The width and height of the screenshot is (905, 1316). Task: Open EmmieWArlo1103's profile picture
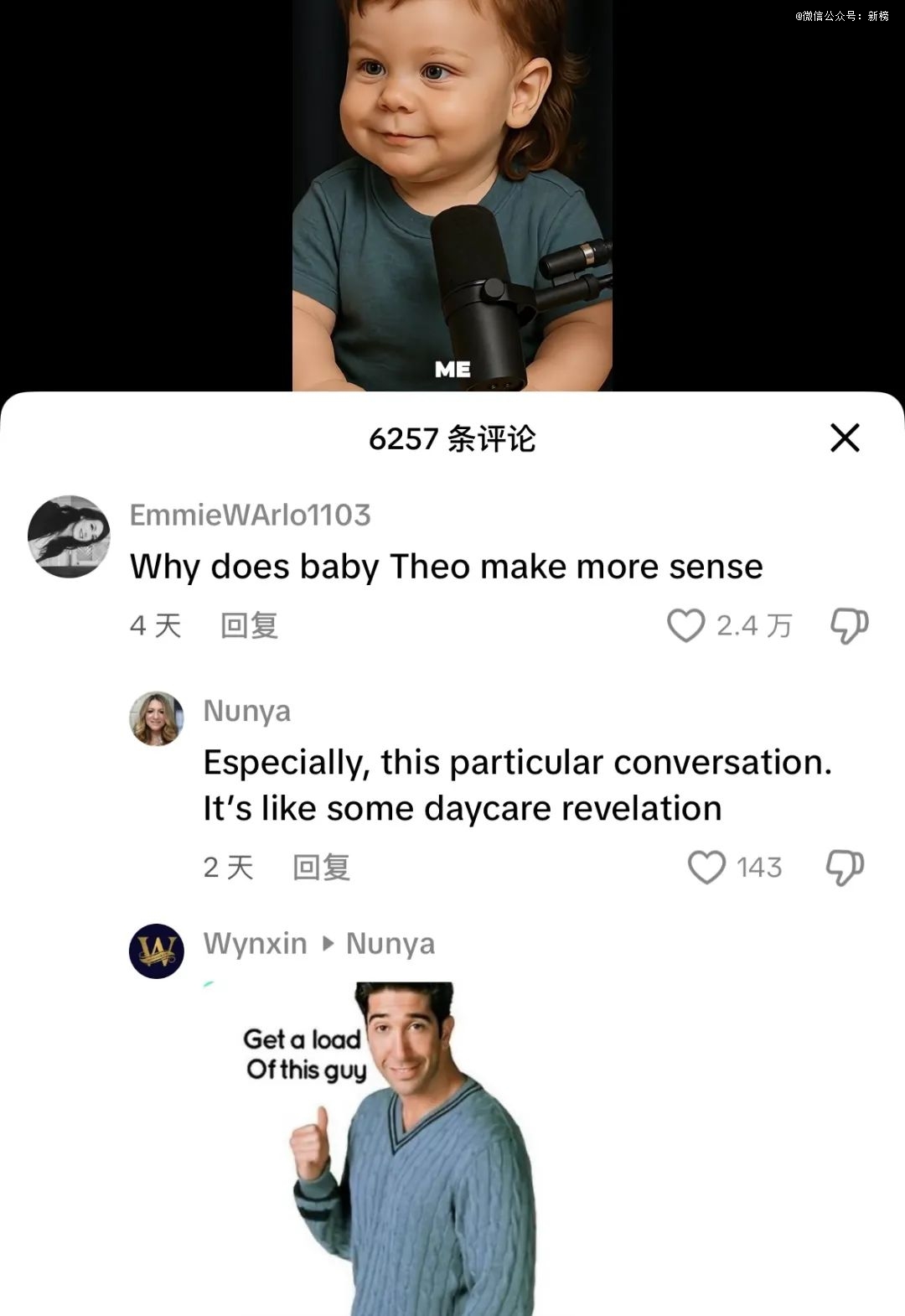coord(69,536)
